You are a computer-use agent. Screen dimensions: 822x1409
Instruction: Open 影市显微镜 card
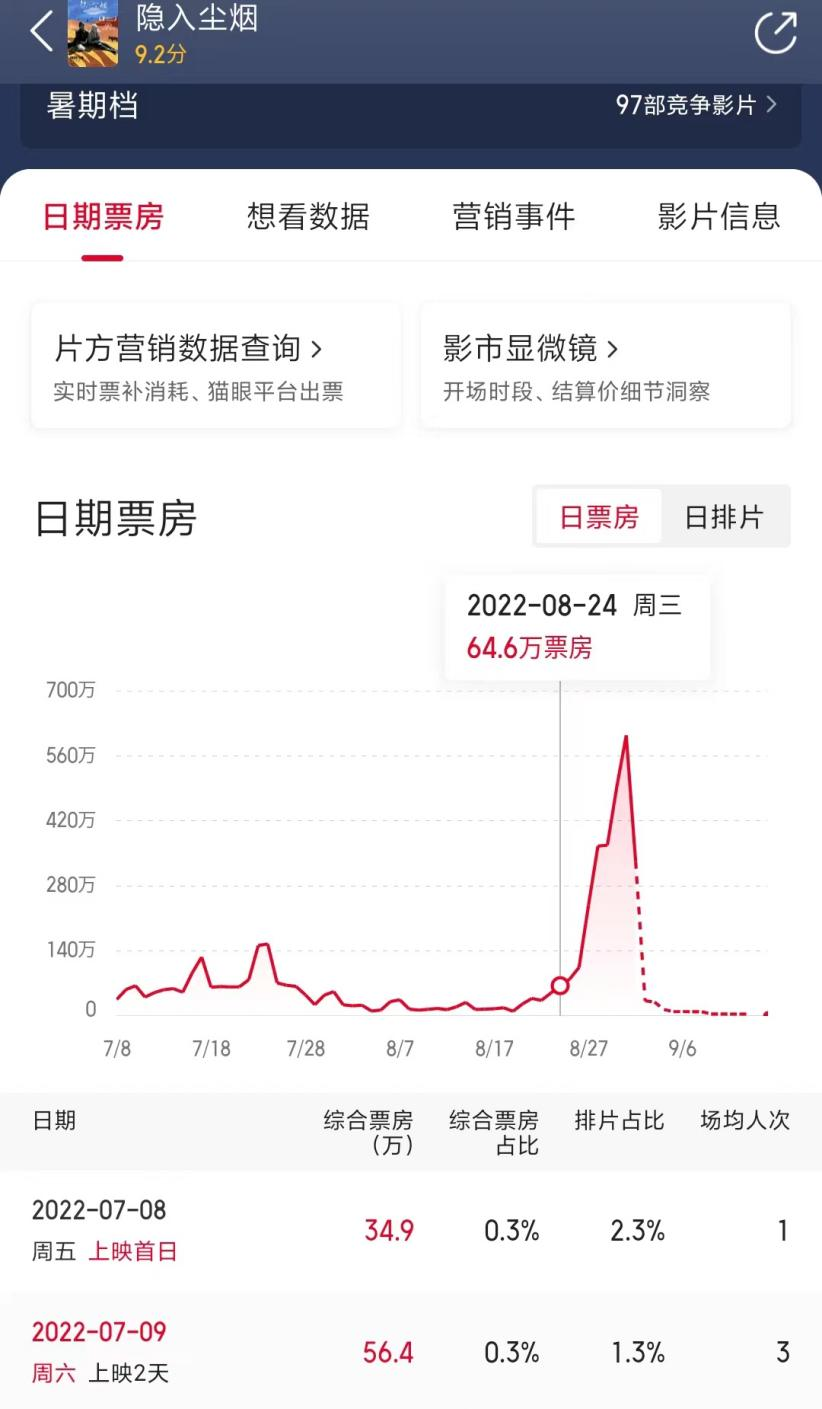(x=605, y=366)
